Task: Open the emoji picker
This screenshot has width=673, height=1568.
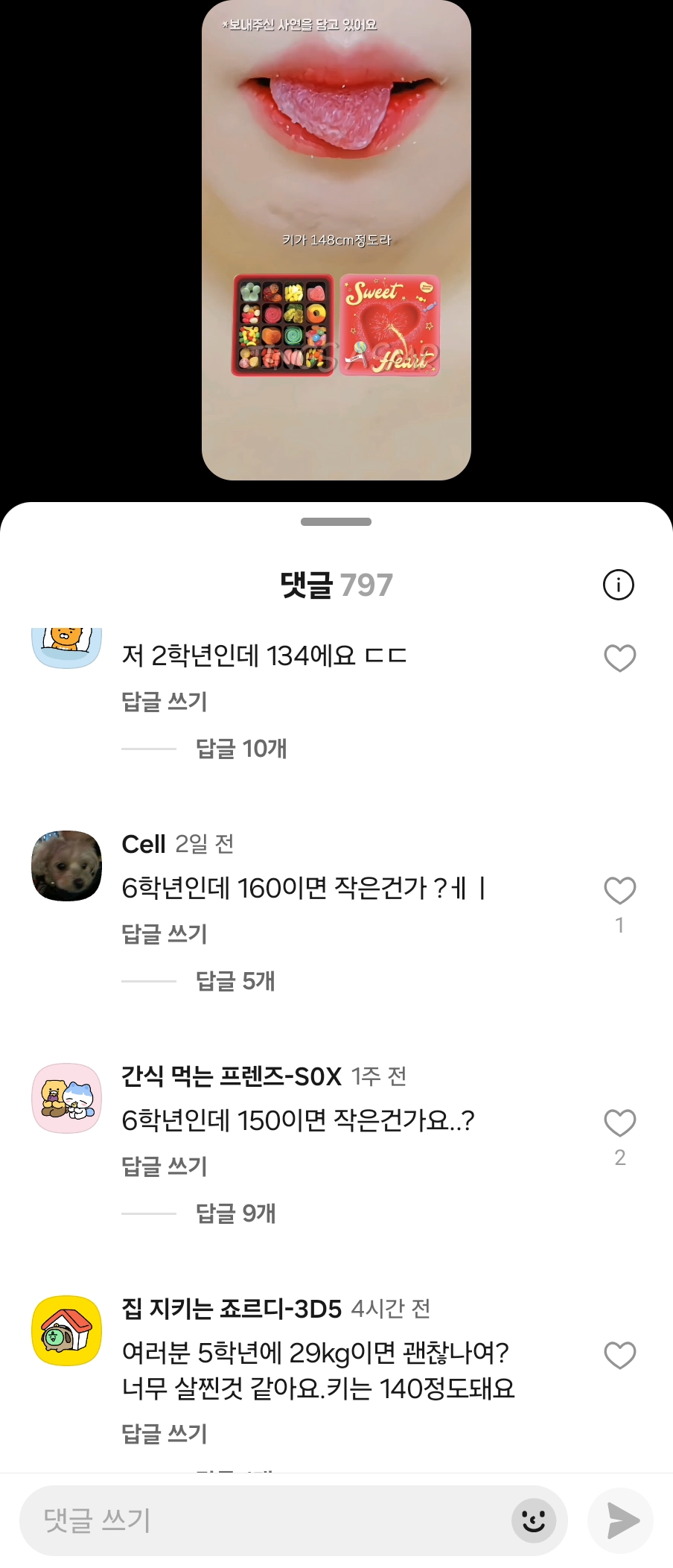Action: pos(533,1520)
